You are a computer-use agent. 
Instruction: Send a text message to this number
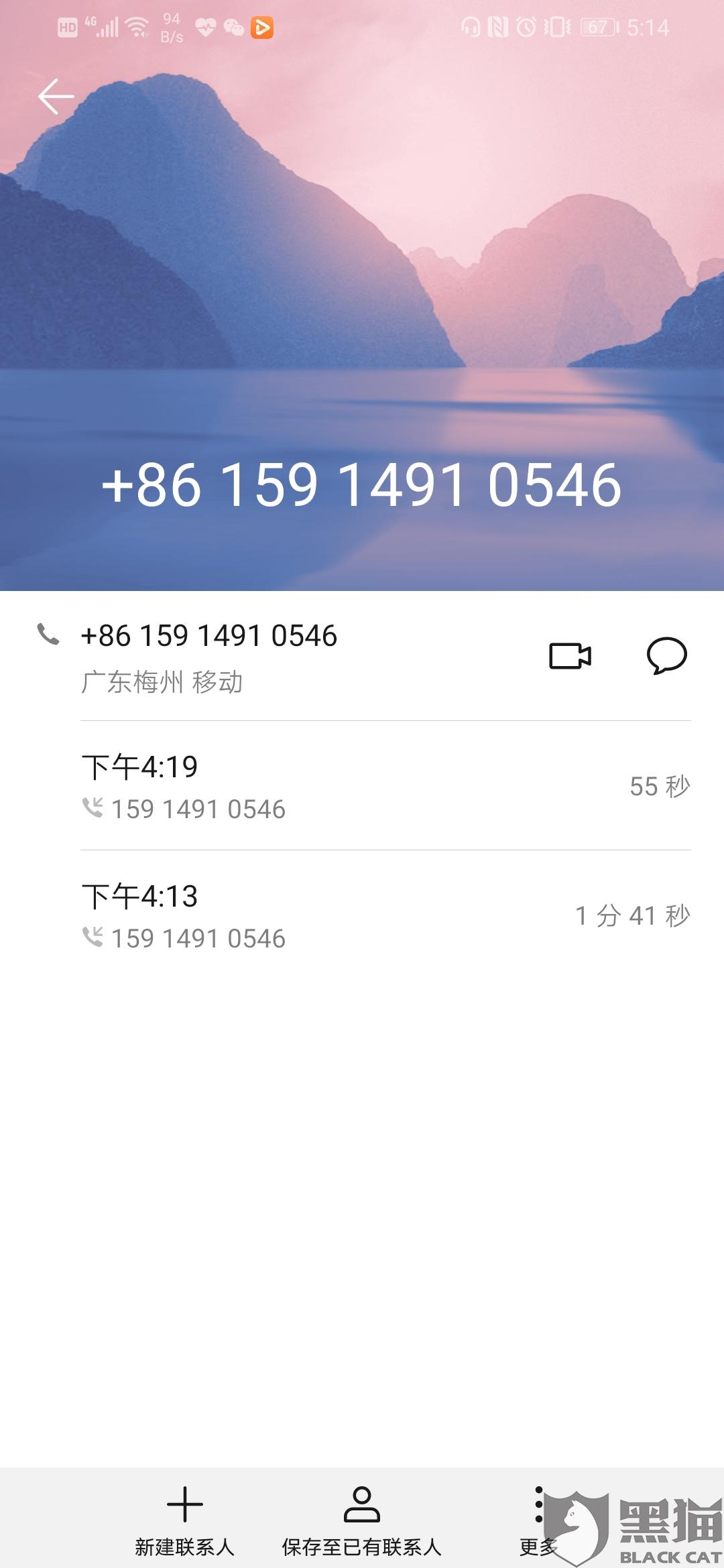point(666,655)
